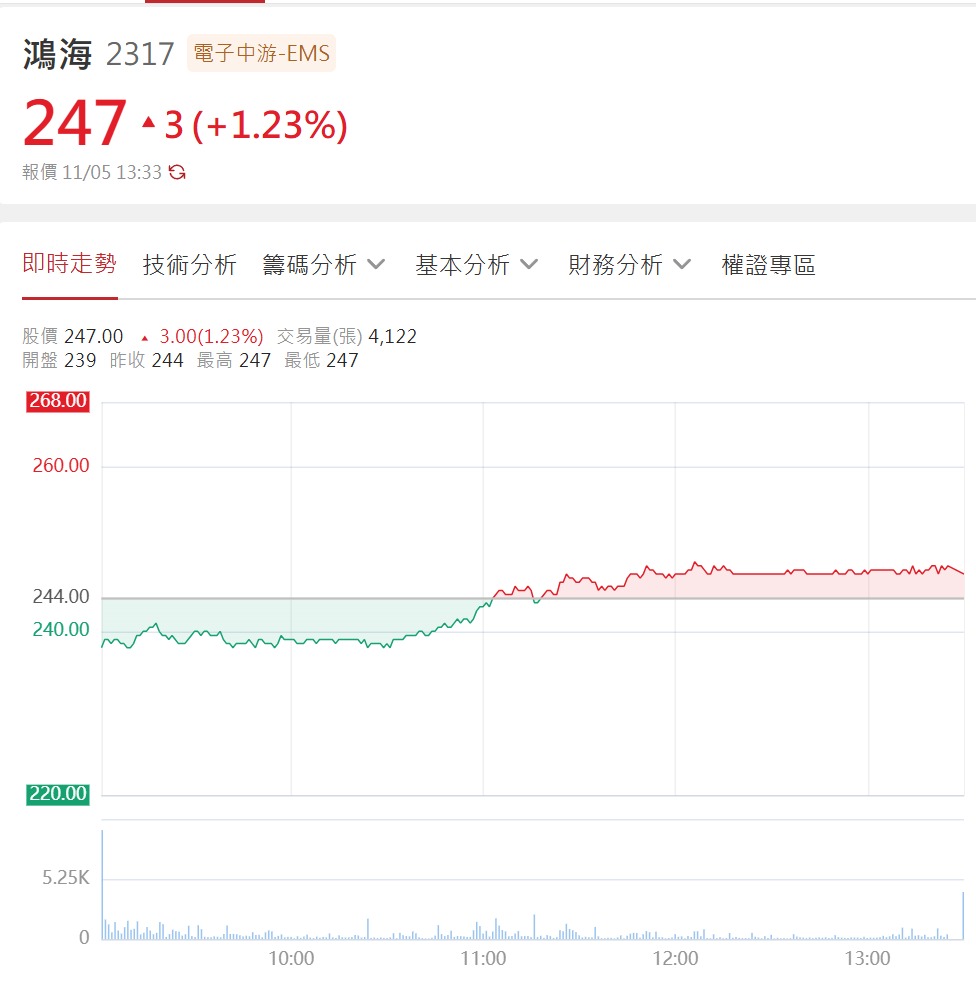Switch to the 技術分析 tab

click(x=189, y=265)
